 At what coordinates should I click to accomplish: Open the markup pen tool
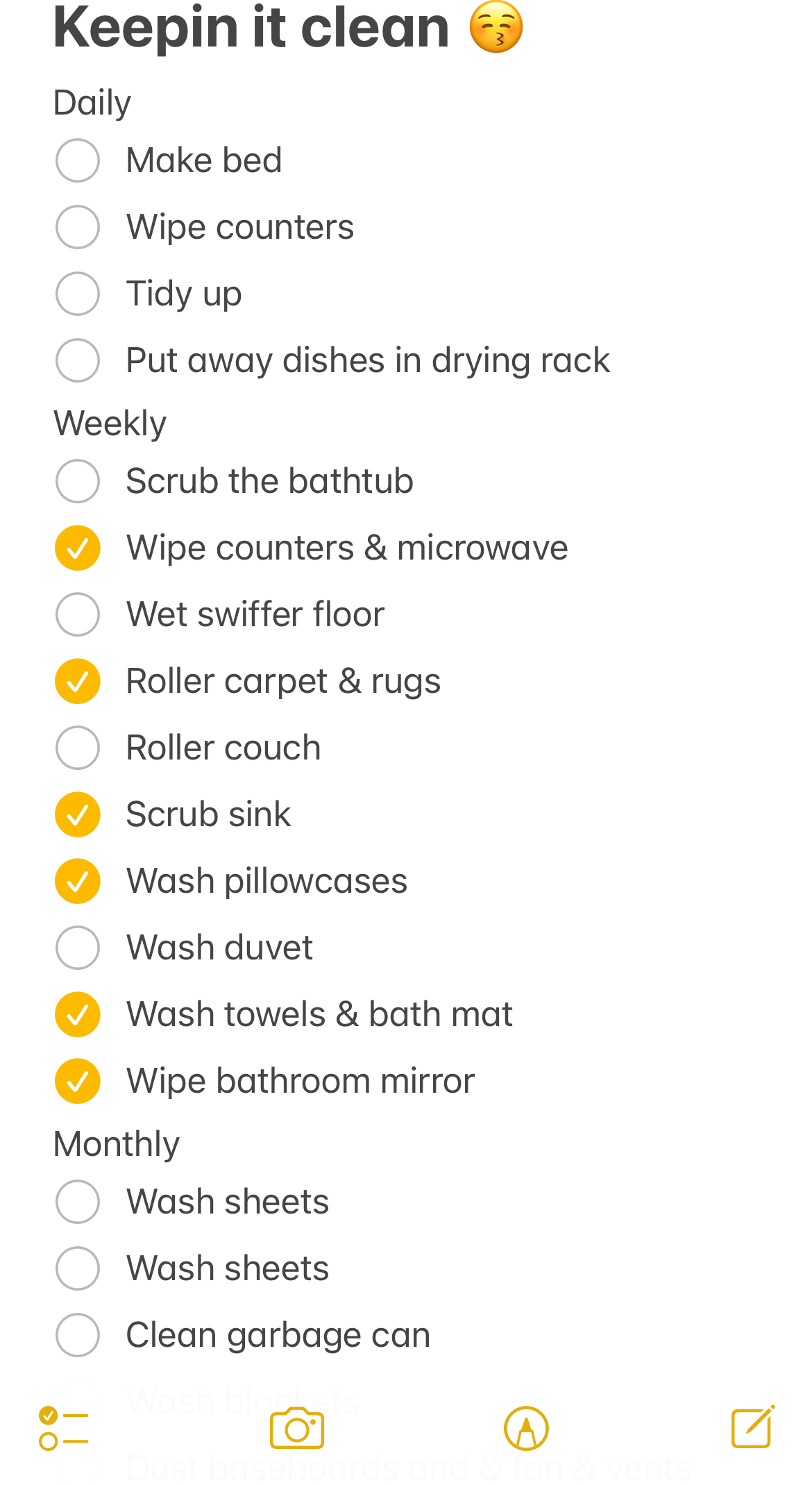point(526,1429)
